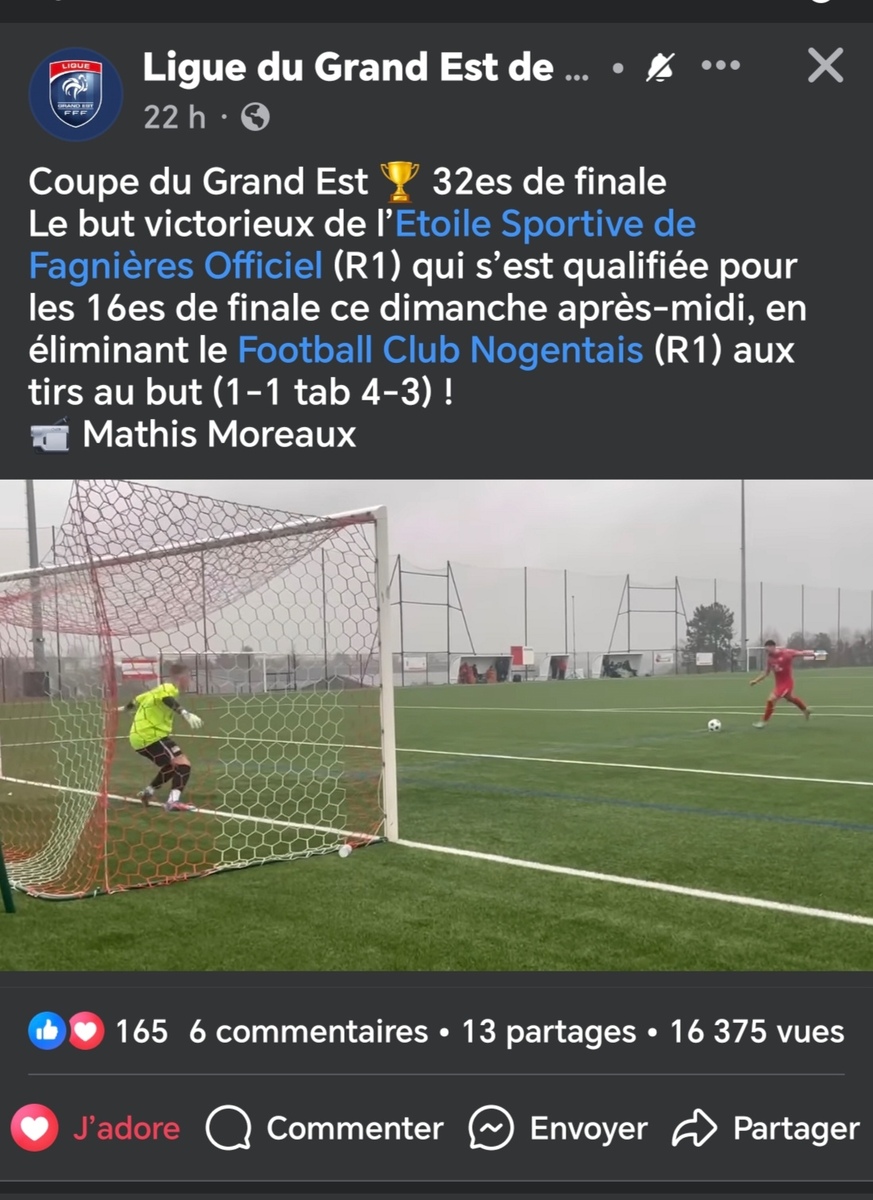Share the post with Partager
The height and width of the screenshot is (1200, 873).
point(766,1128)
